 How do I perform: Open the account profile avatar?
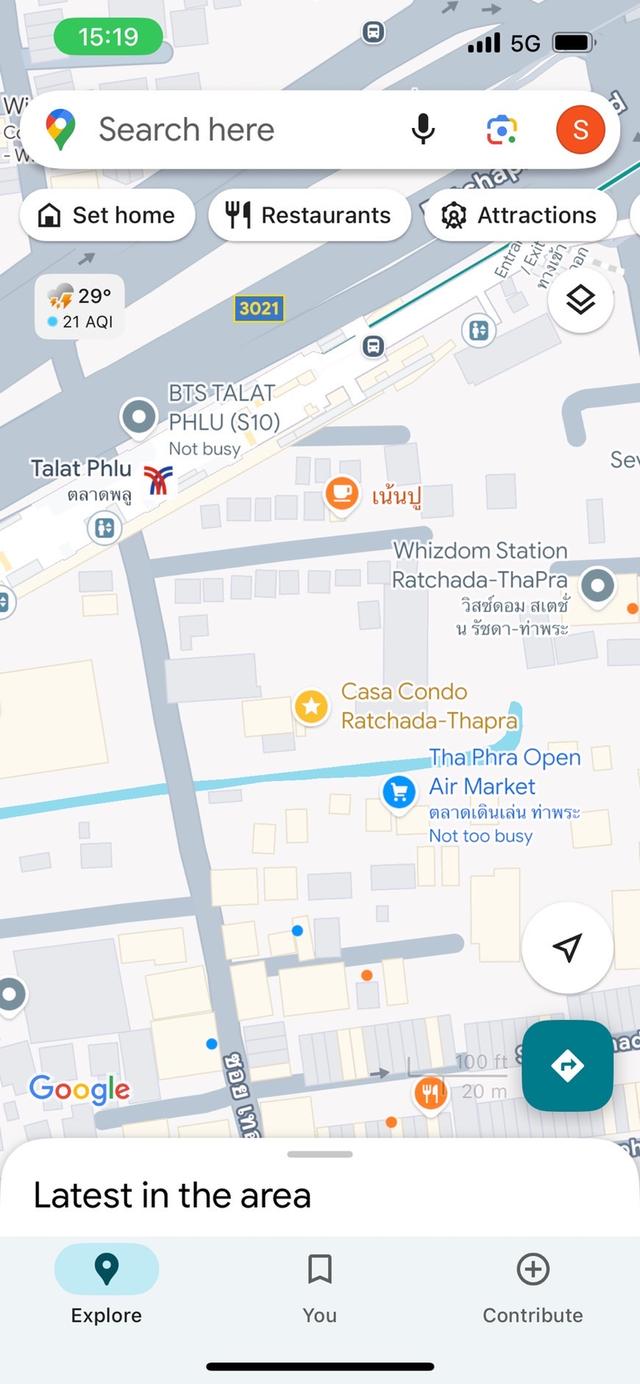(580, 130)
